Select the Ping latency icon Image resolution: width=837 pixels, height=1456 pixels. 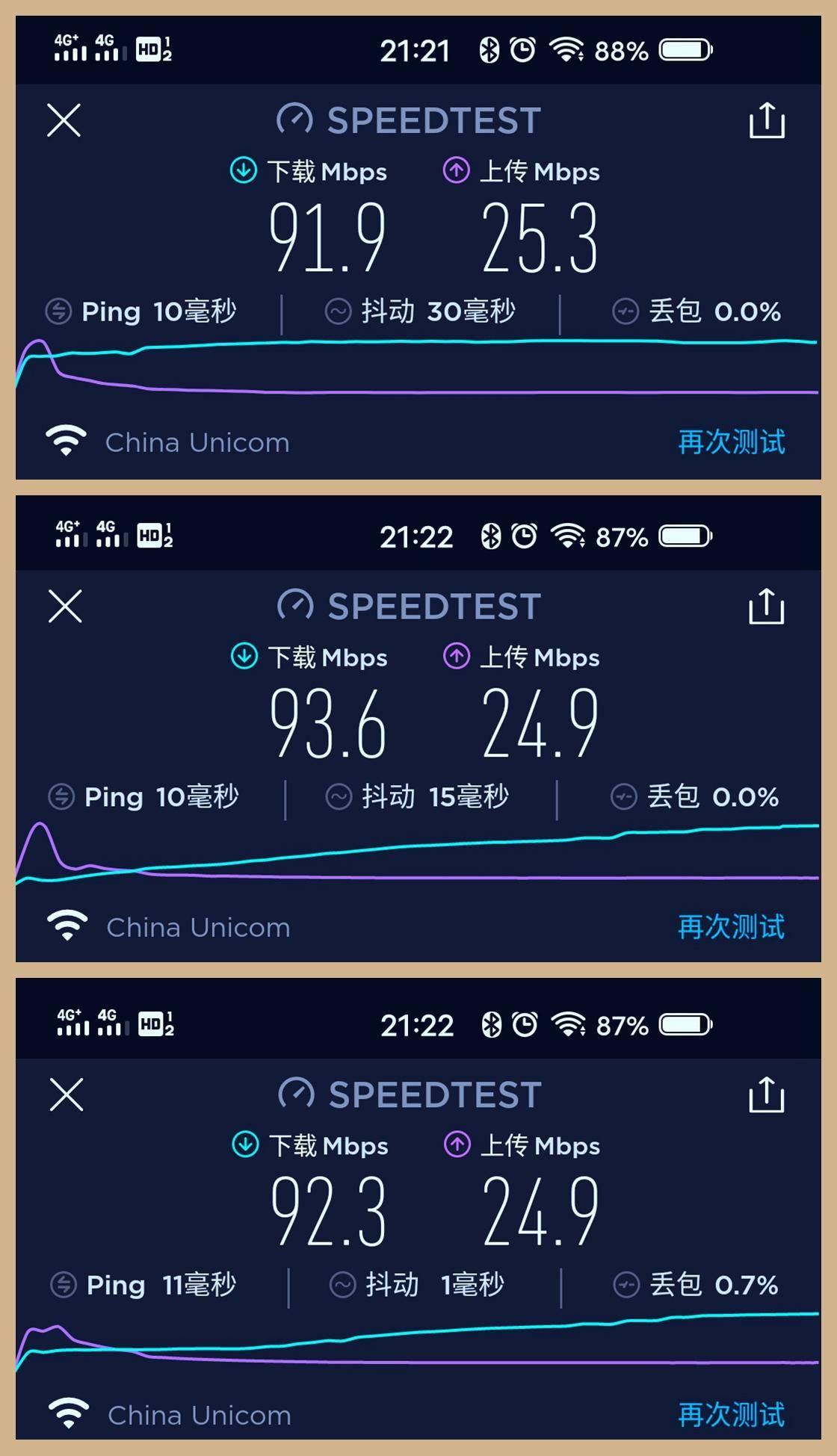(58, 311)
